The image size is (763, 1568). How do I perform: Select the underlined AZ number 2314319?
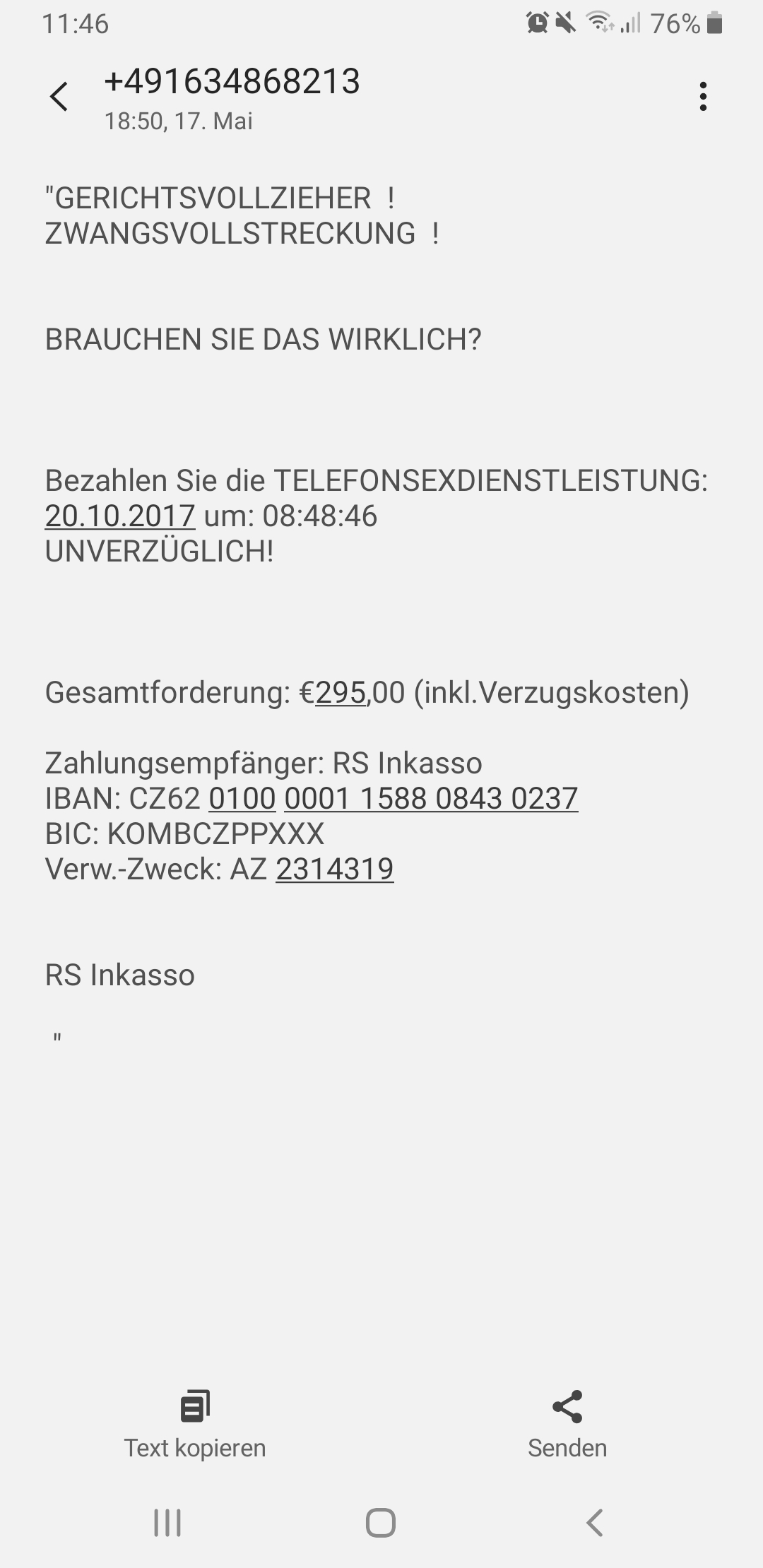coord(336,869)
